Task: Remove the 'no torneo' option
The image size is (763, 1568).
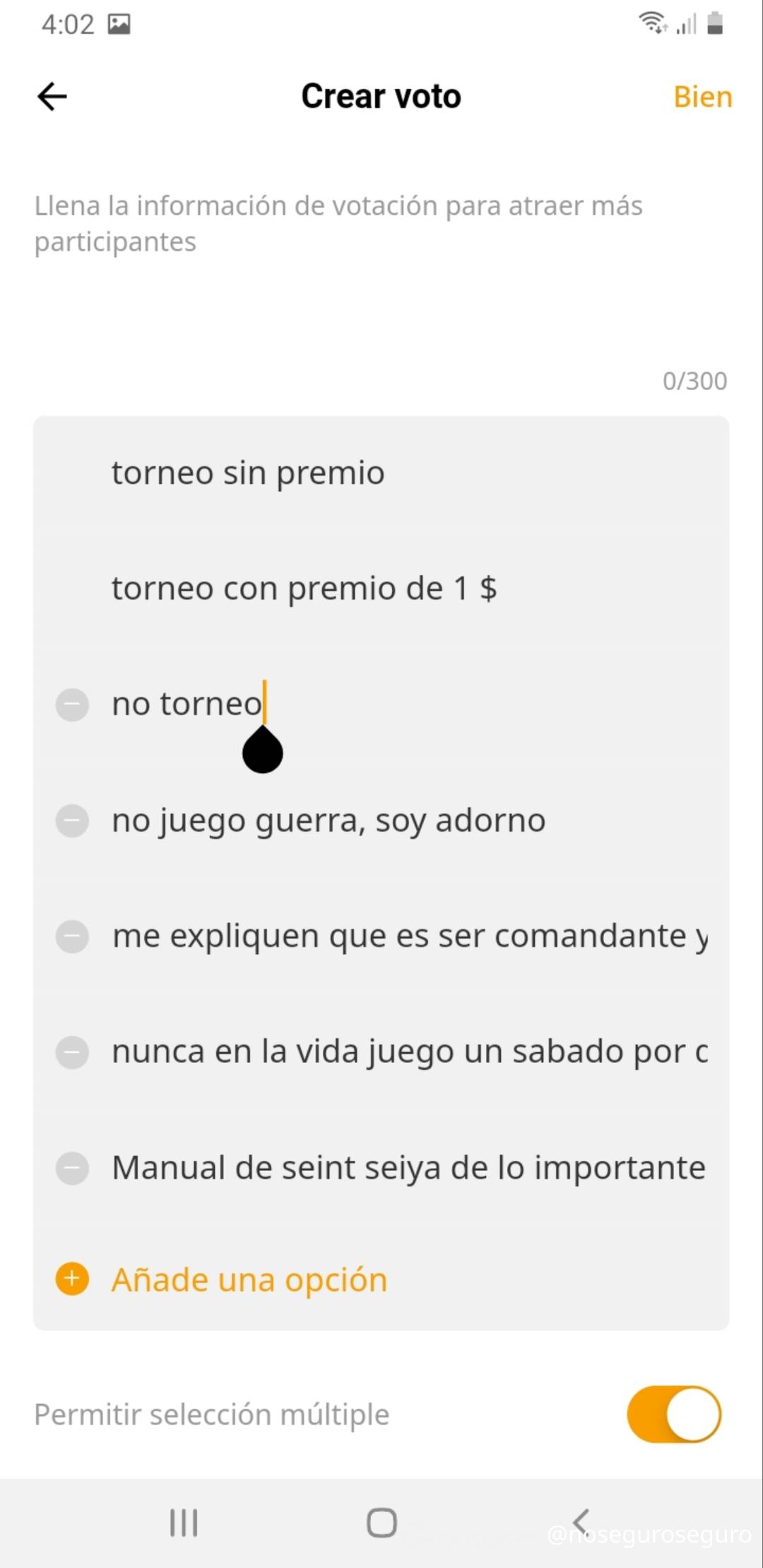Action: 72,705
